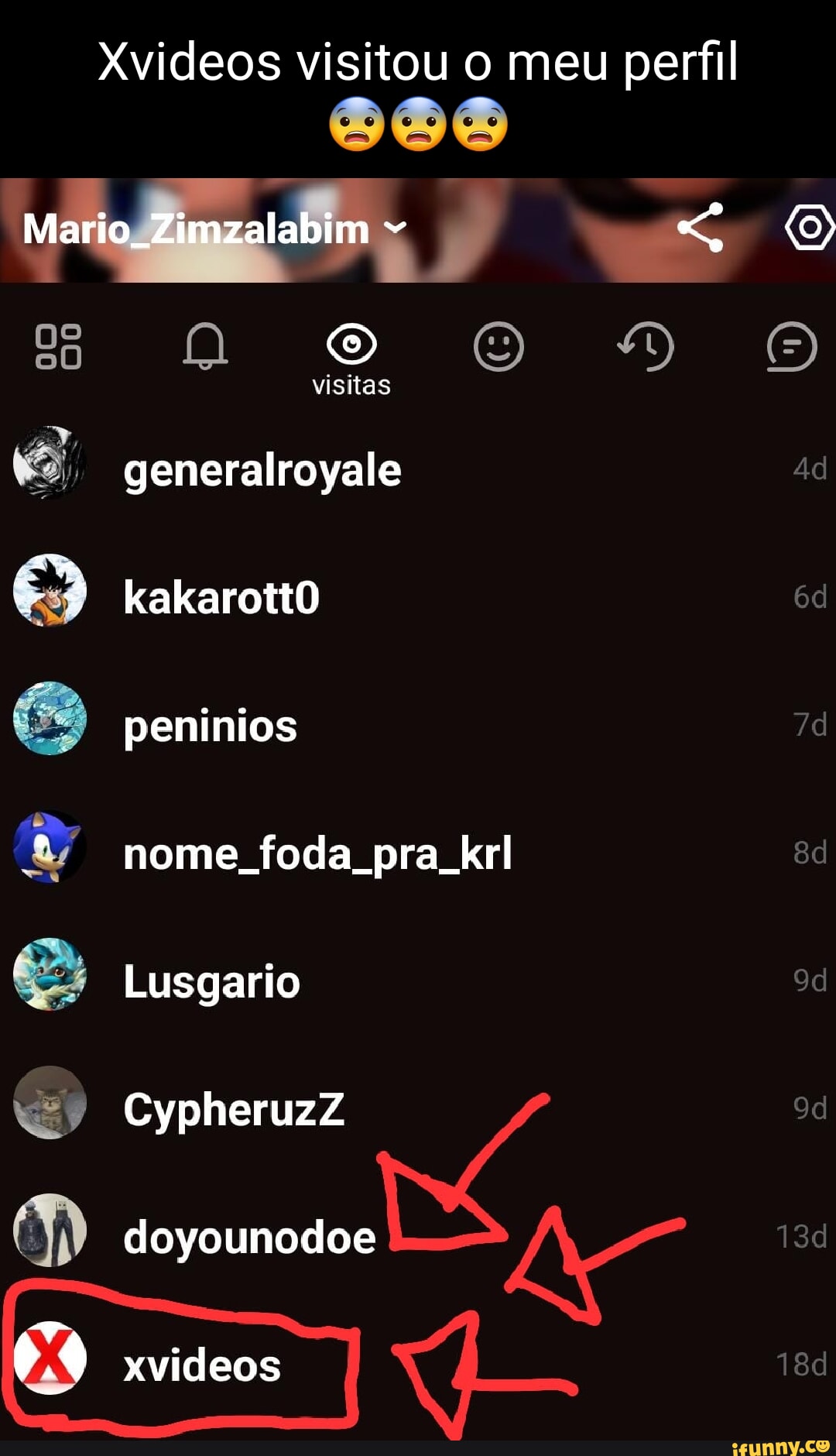This screenshot has height=1456, width=836.
Task: Open generalroyale's profile
Action: pyautogui.click(x=418, y=470)
